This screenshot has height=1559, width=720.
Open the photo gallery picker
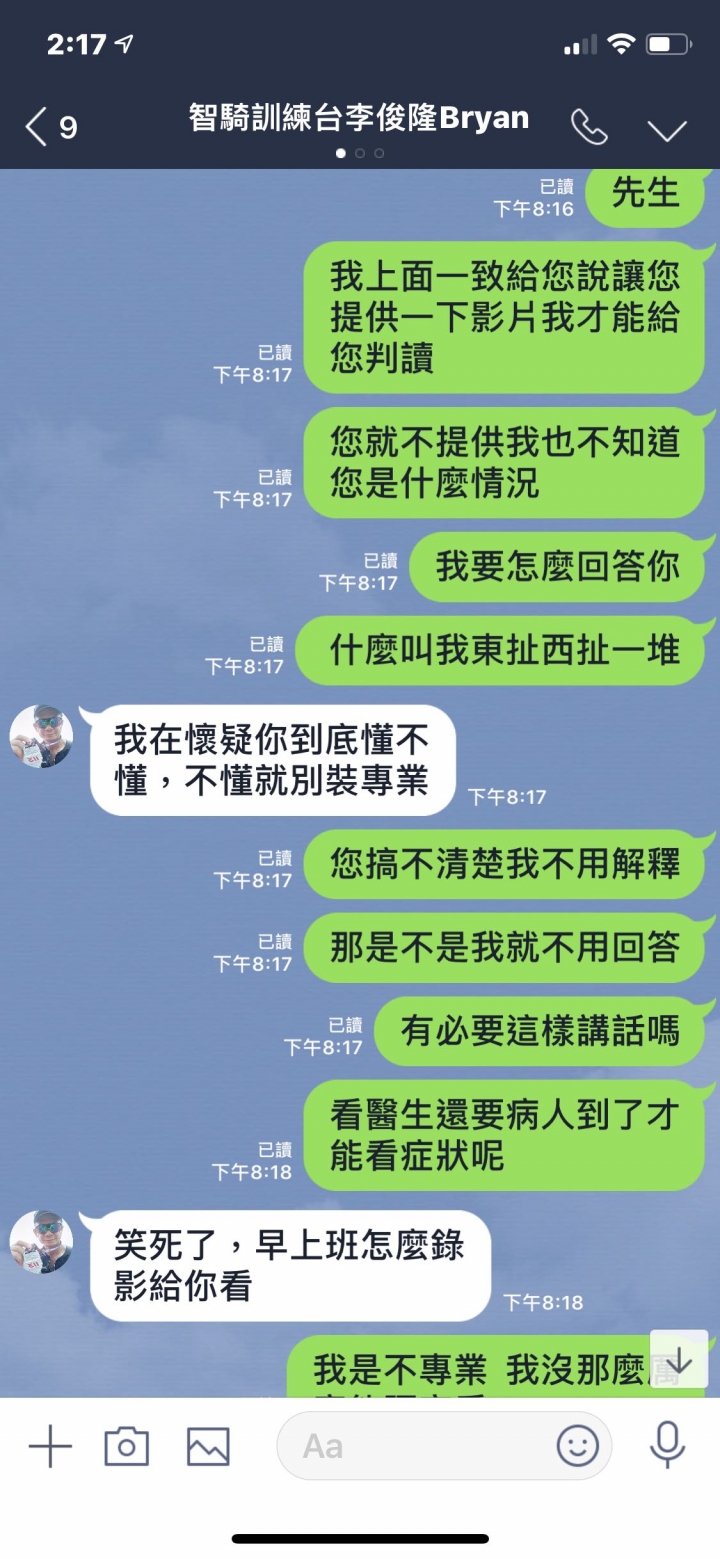pos(208,1446)
